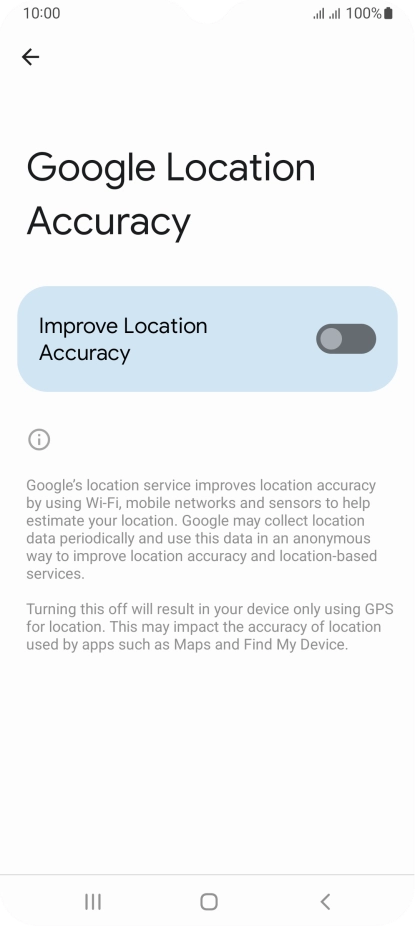Screen dimensions: 415x926
Task: Open recent apps from the navigation bar
Action: pos(93,902)
